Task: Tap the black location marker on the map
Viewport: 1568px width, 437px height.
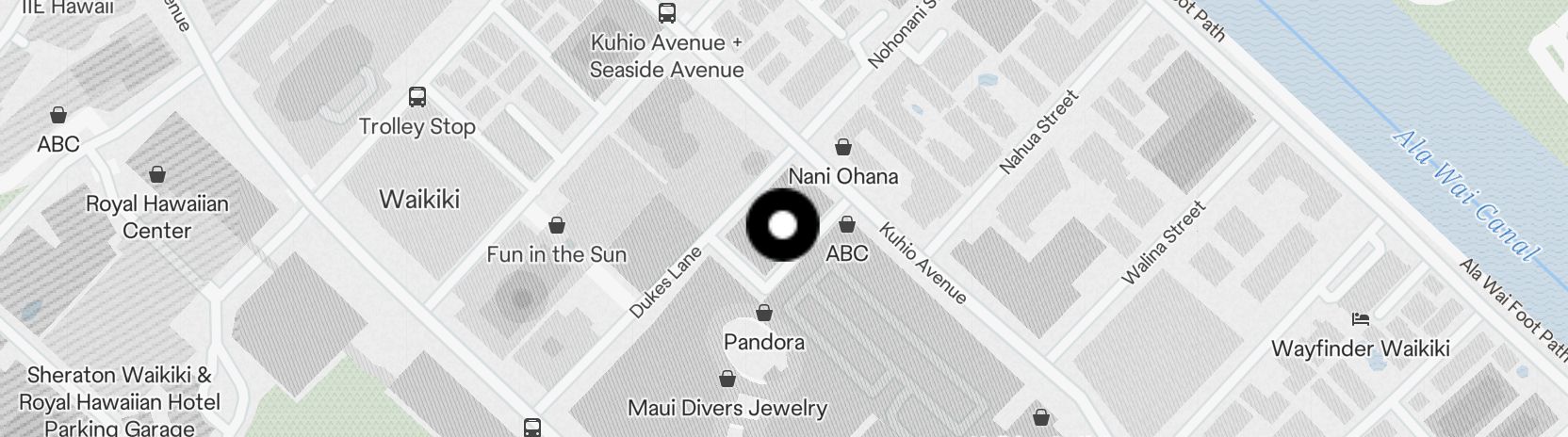Action: coord(782,226)
